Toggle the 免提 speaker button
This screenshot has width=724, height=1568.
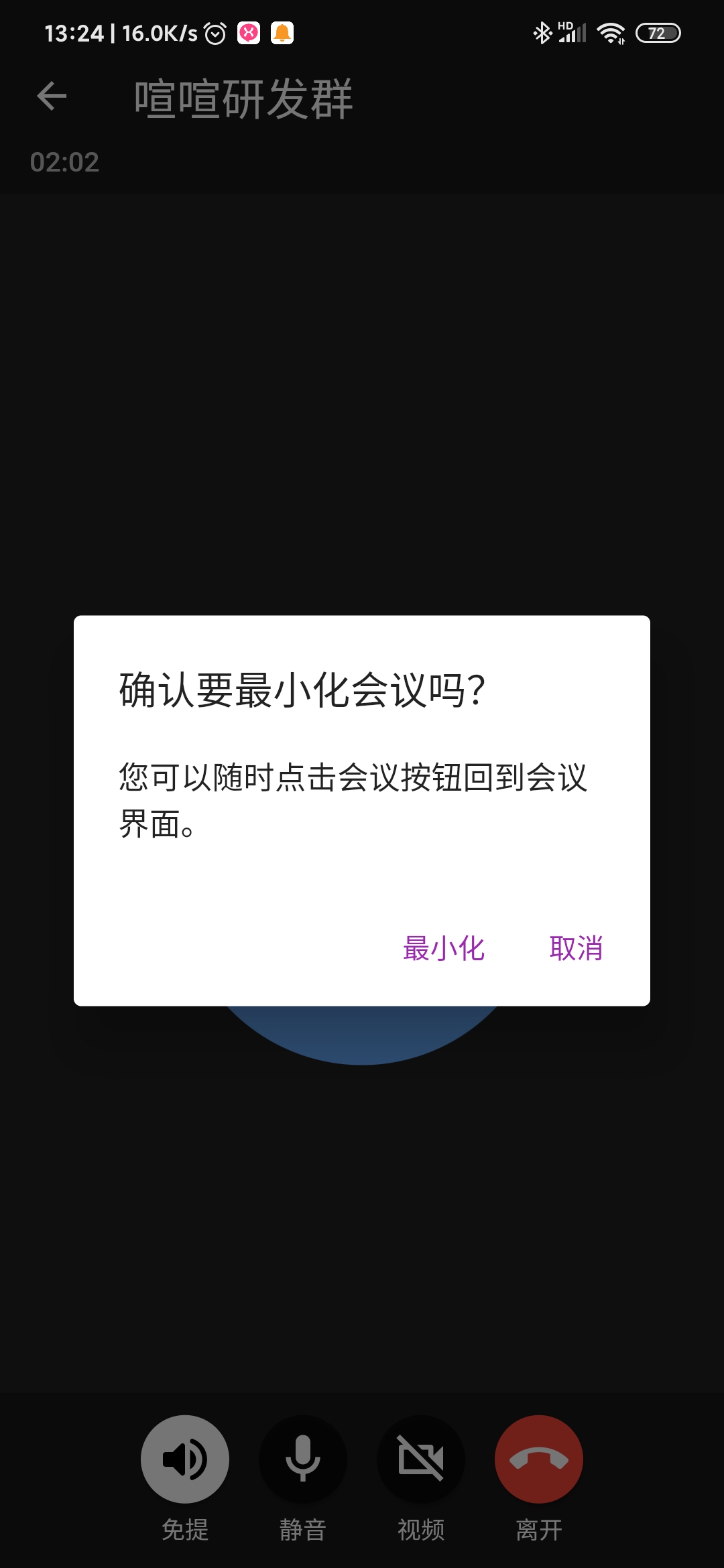click(185, 1459)
